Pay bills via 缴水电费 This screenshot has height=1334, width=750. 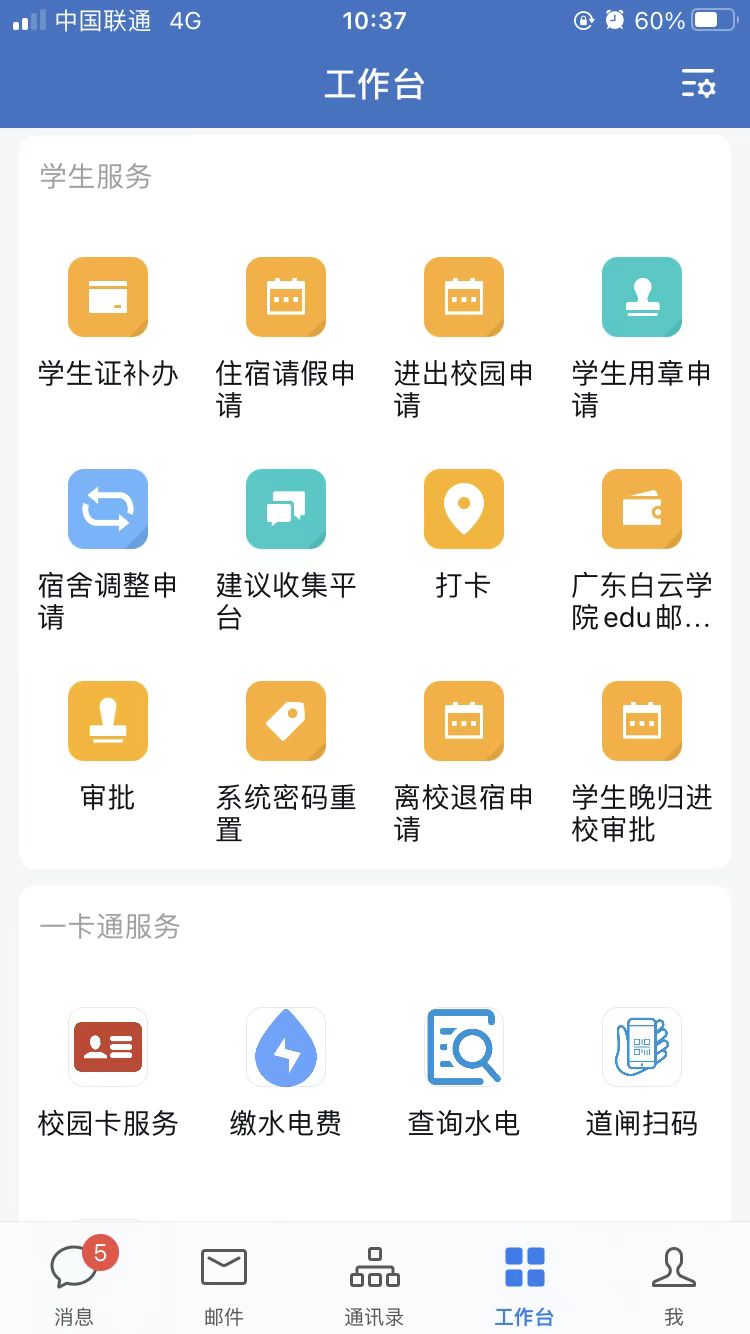tap(286, 1047)
